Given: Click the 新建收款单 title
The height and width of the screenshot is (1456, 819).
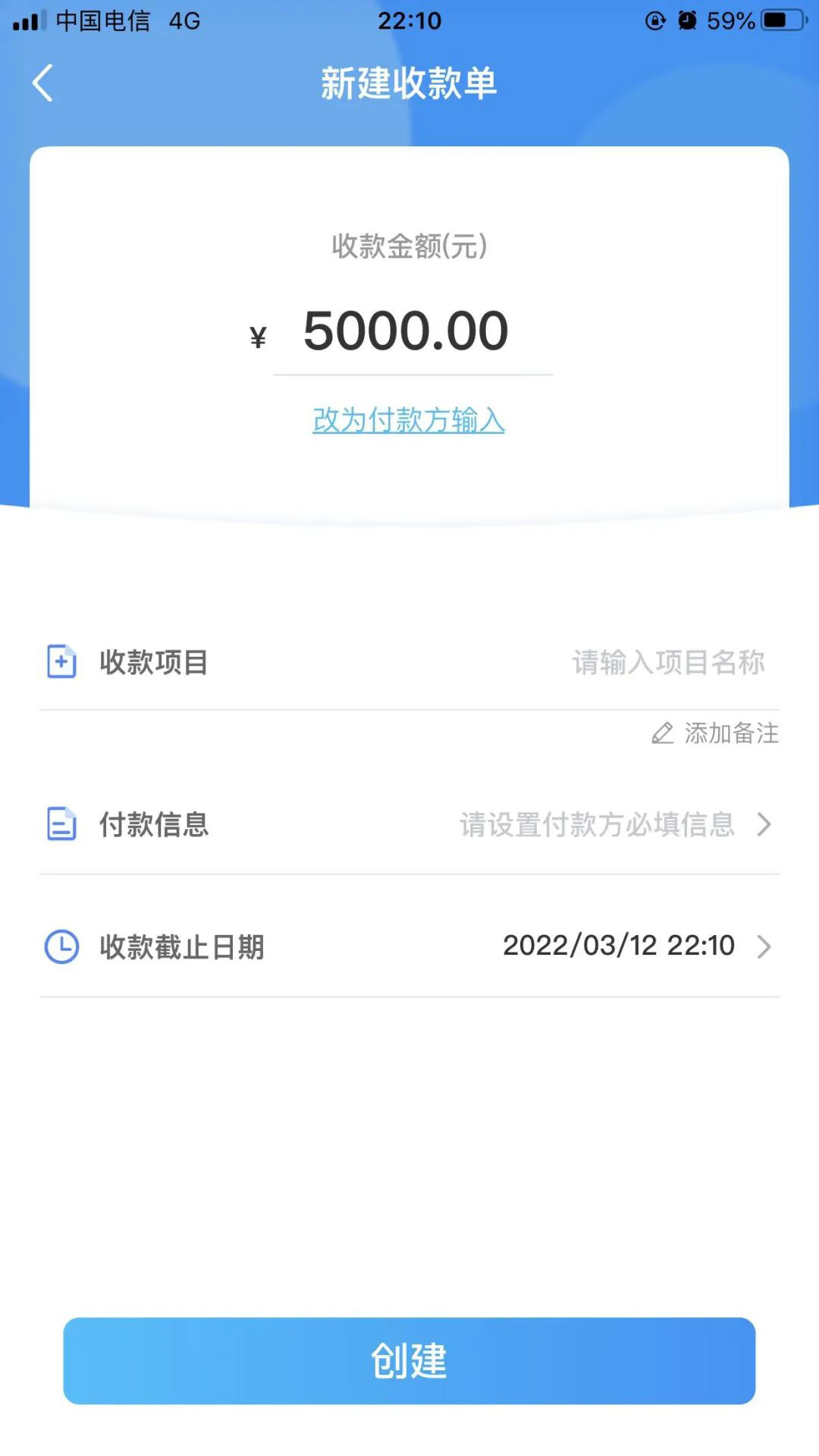Looking at the screenshot, I should pyautogui.click(x=409, y=83).
